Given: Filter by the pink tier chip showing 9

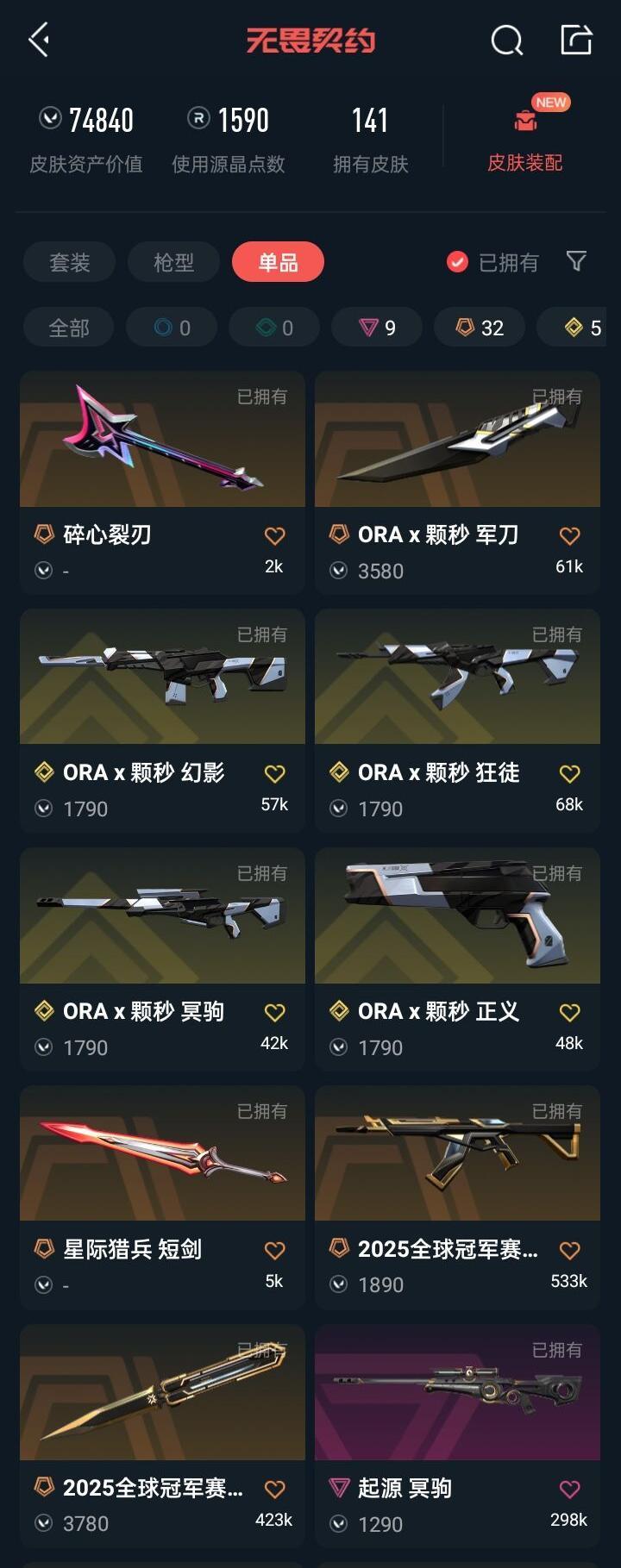Looking at the screenshot, I should 377,328.
